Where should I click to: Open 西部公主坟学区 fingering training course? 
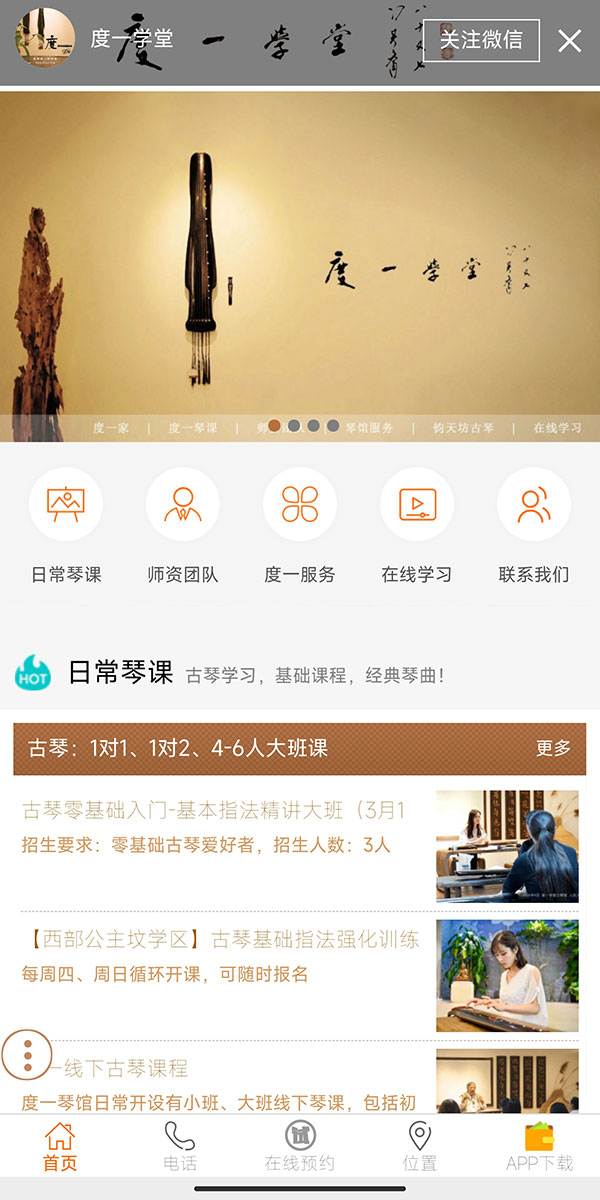pos(220,940)
